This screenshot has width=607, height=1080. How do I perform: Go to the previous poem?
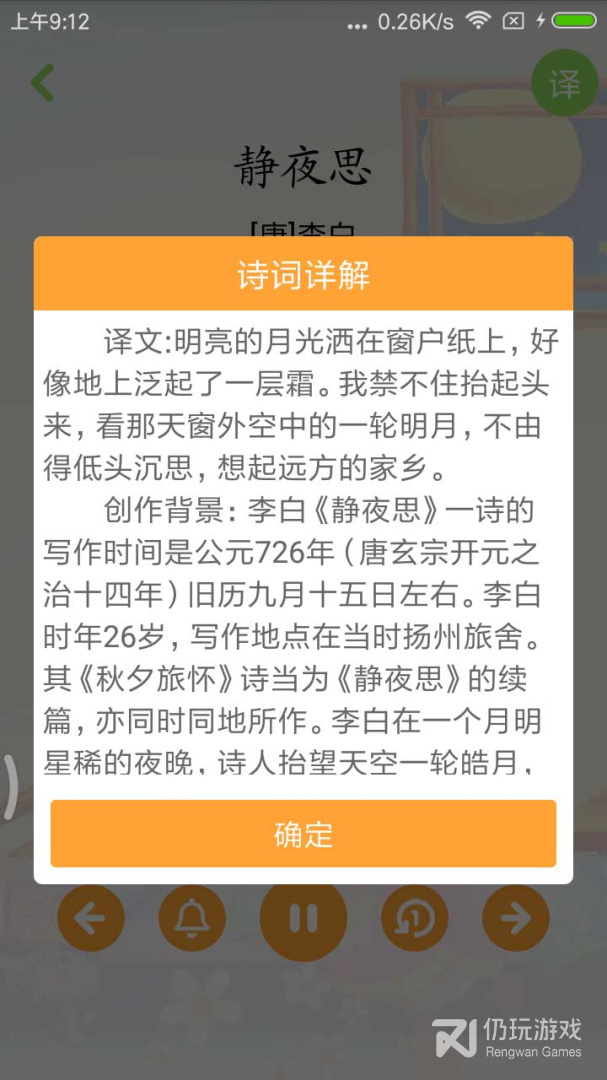tap(91, 918)
